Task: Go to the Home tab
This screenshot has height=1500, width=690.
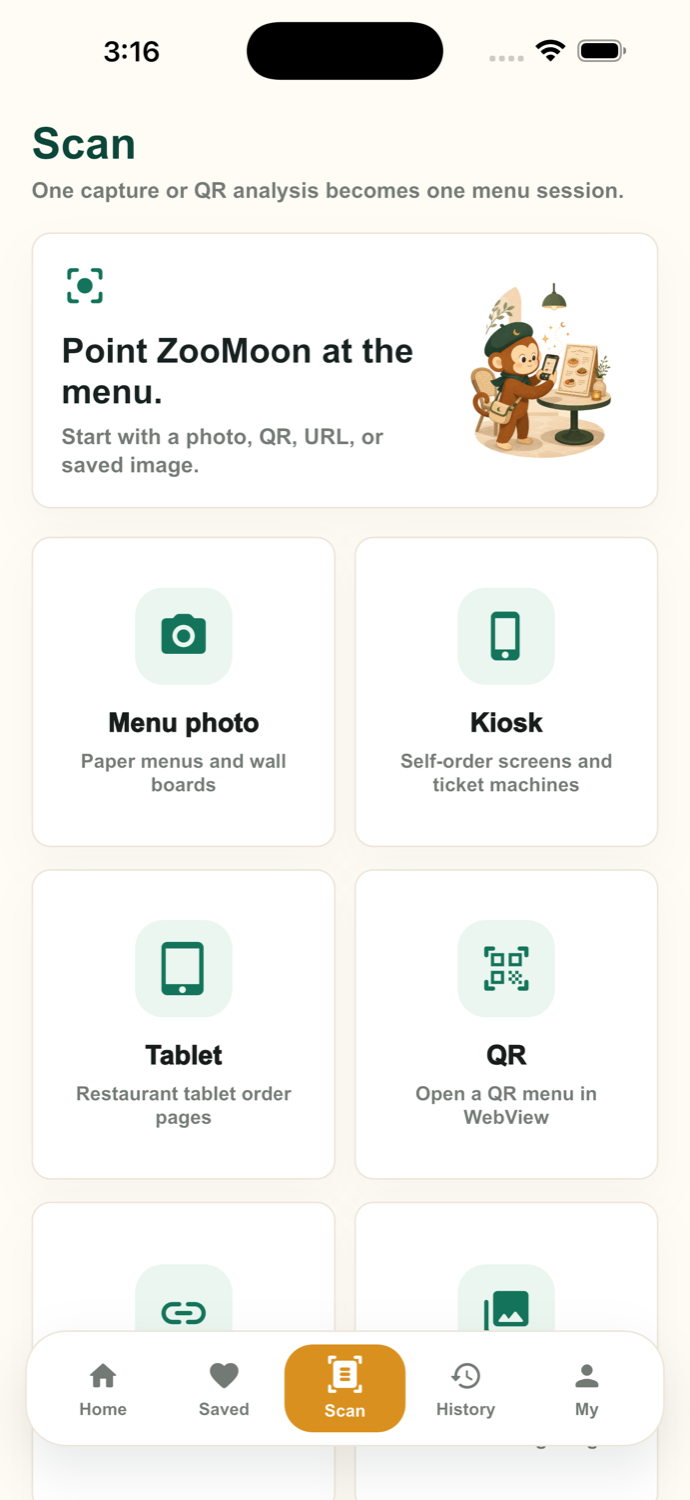Action: tap(103, 1389)
